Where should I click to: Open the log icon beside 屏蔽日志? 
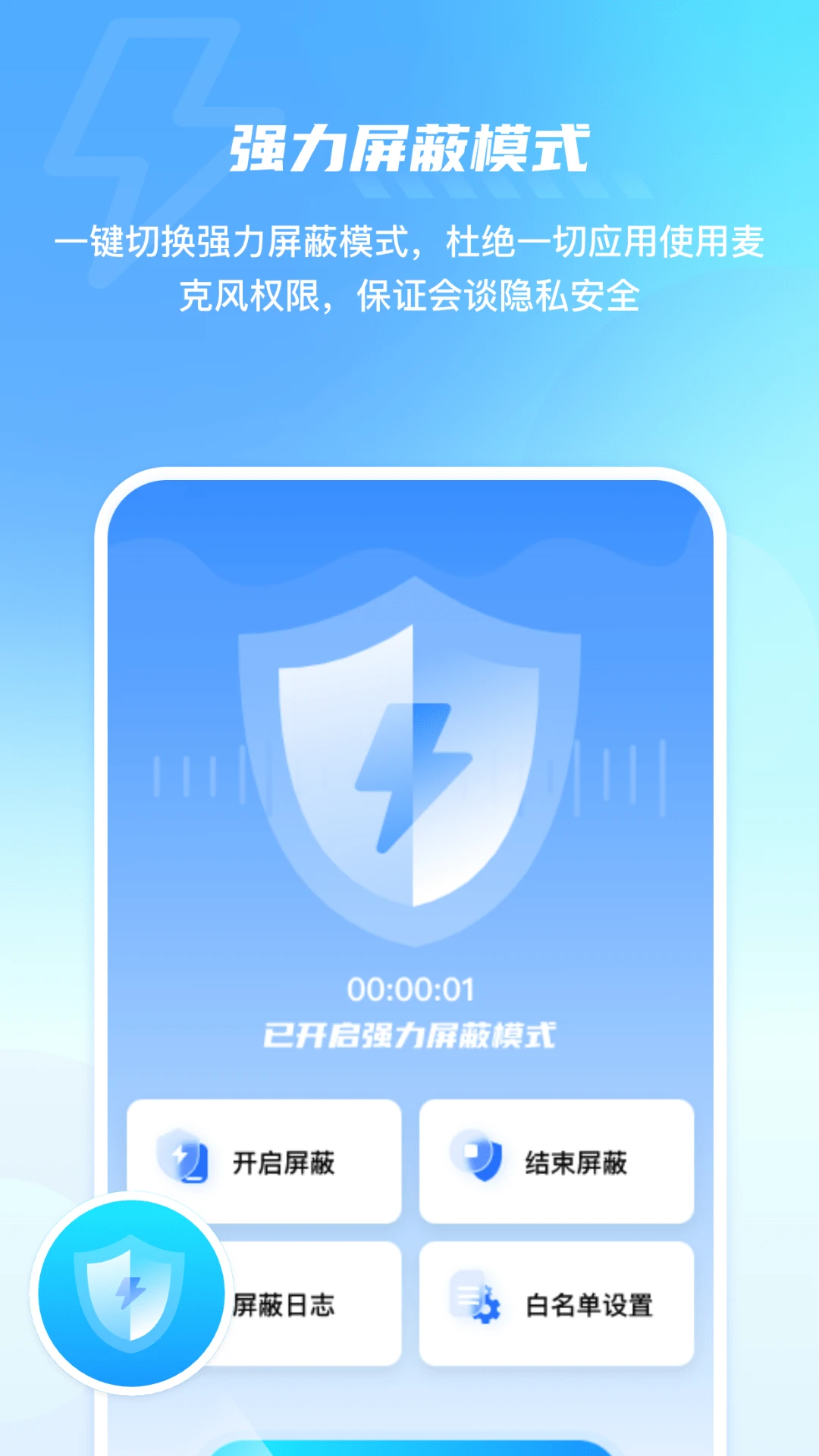pos(184,1303)
